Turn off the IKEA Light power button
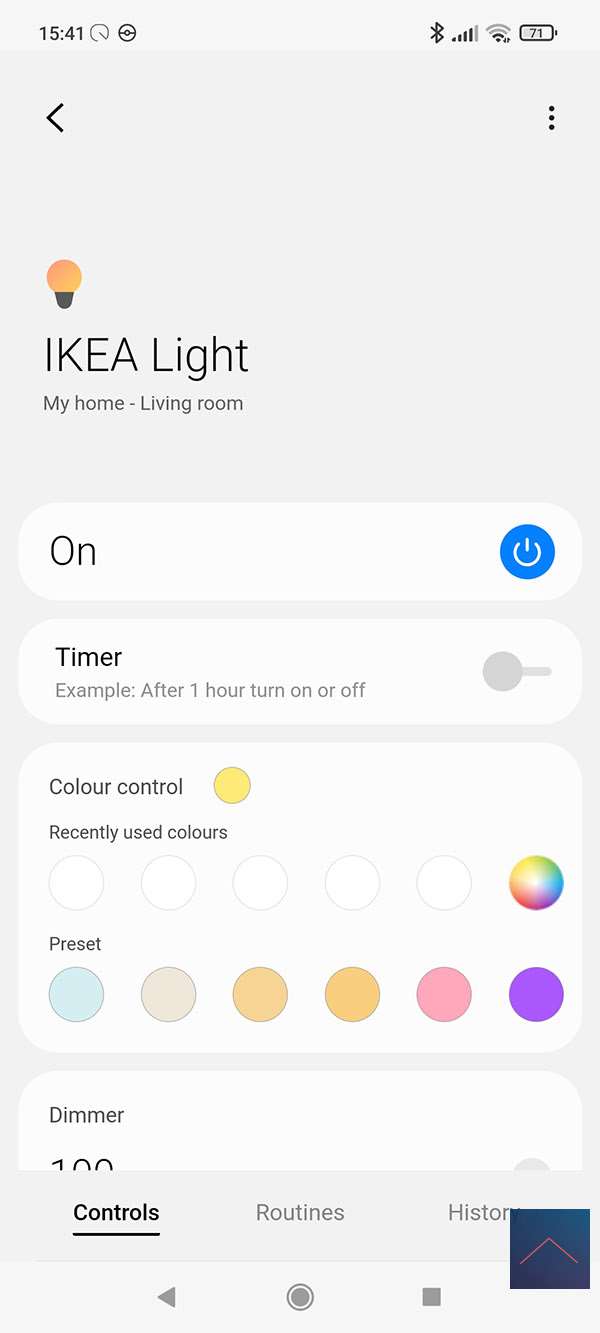 [x=527, y=552]
